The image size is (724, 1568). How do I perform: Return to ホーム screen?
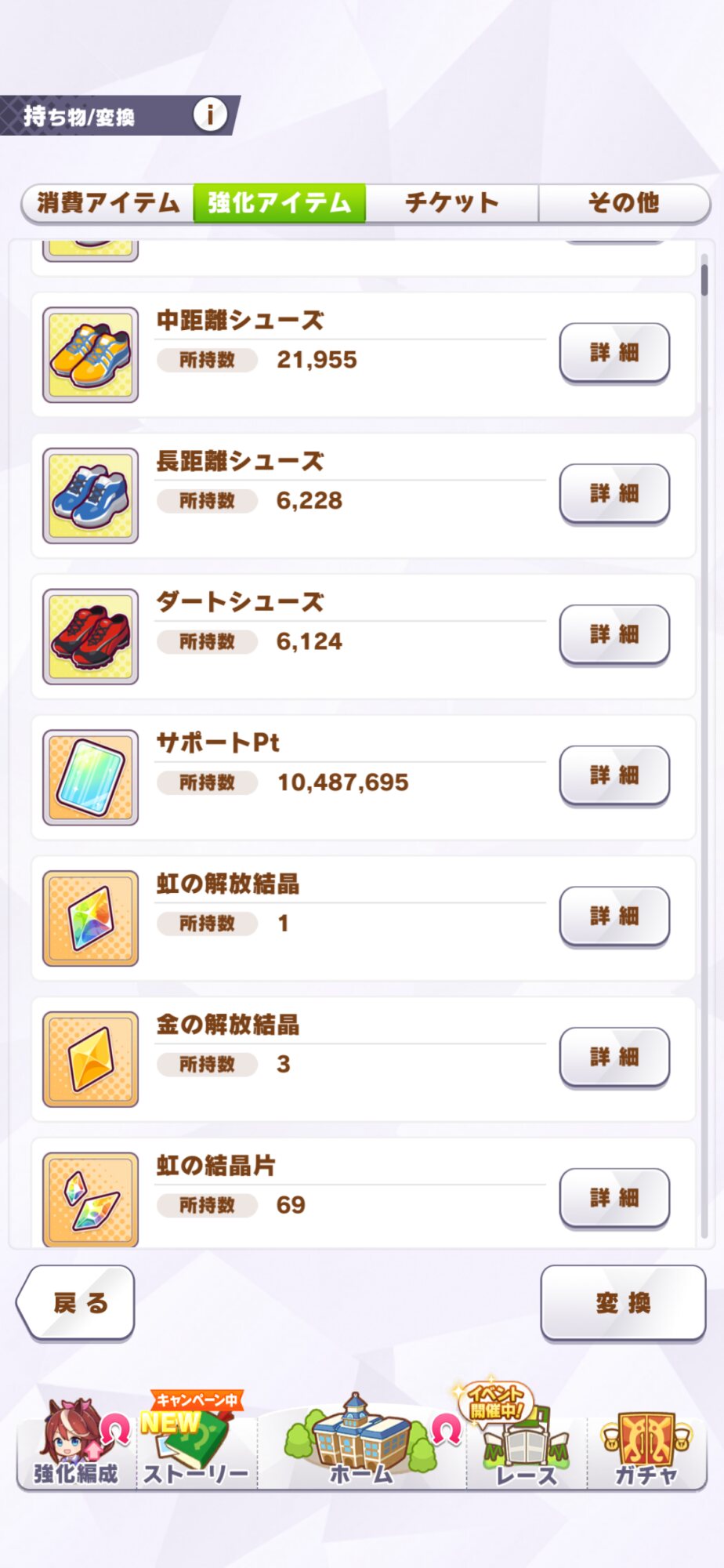point(361,1446)
